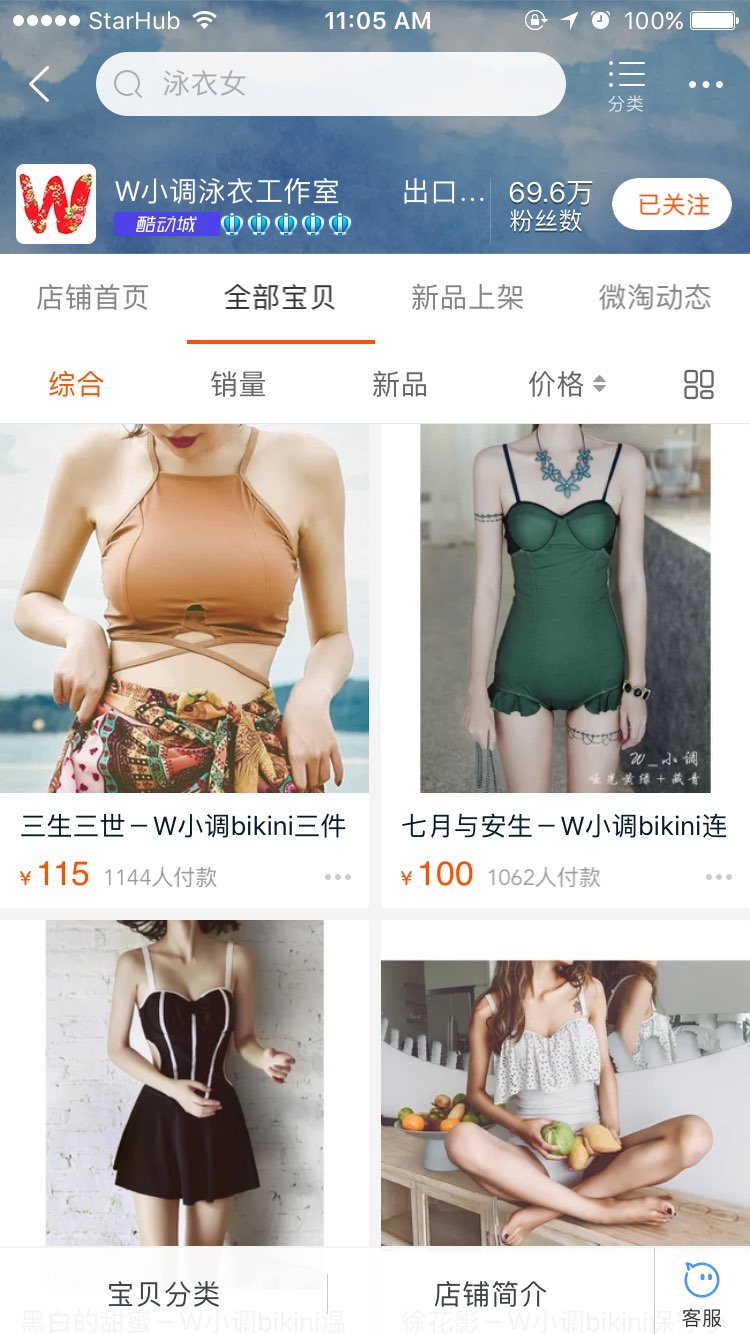Sort products by 综合
Screen dimensions: 750x1334
point(76,384)
